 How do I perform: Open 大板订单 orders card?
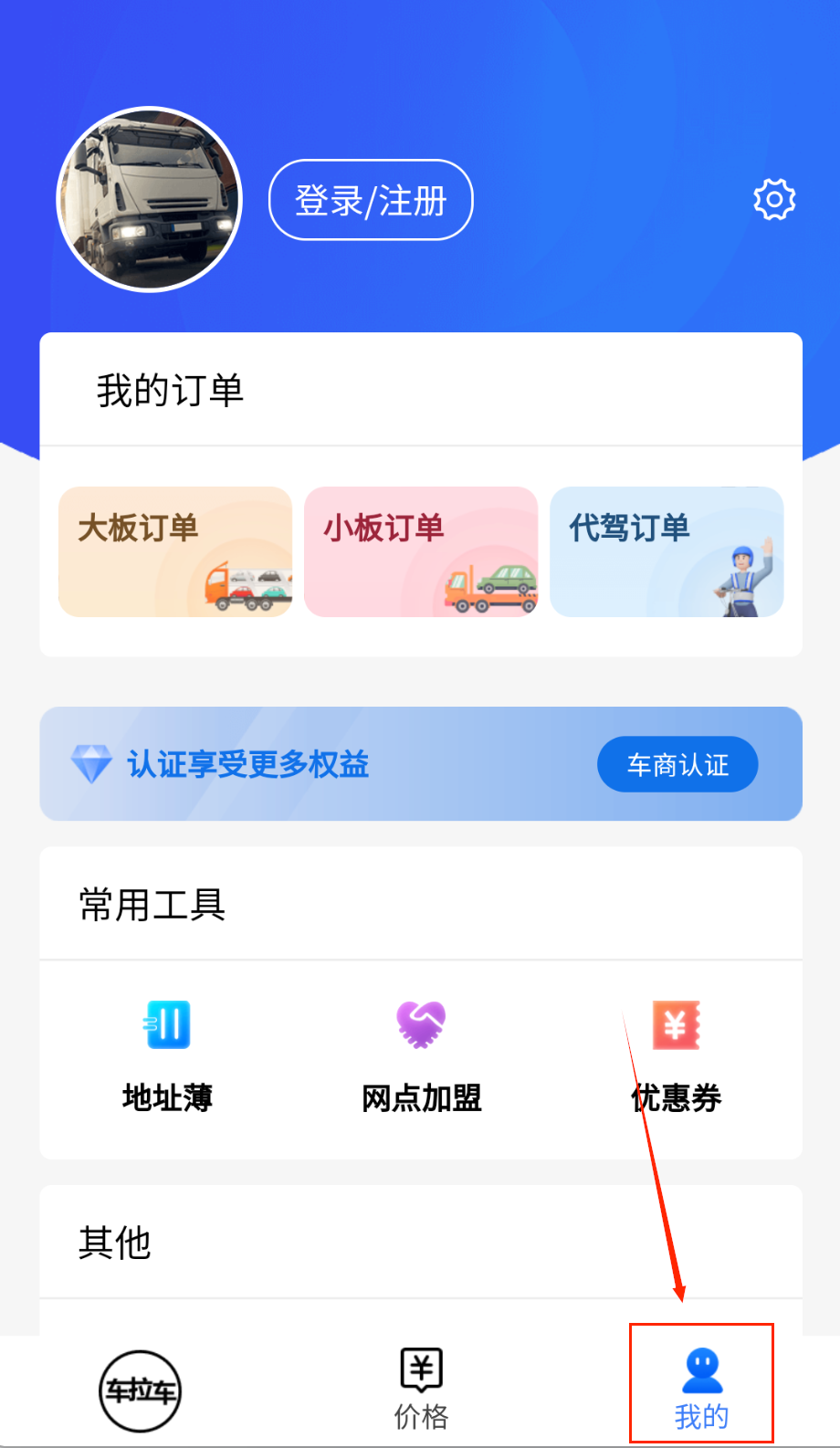(x=175, y=551)
